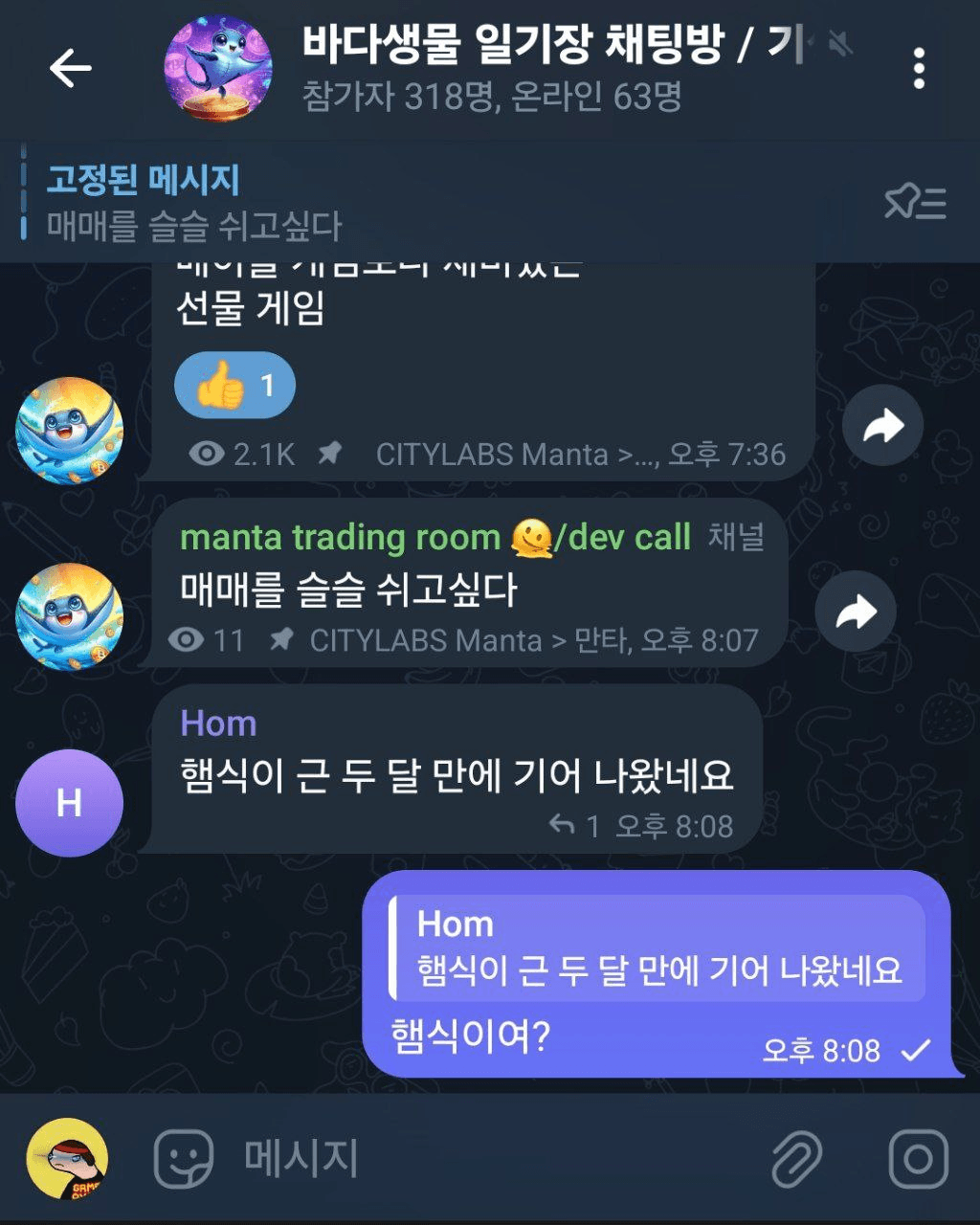Tap the thumbs-up reaction chip

(x=234, y=386)
